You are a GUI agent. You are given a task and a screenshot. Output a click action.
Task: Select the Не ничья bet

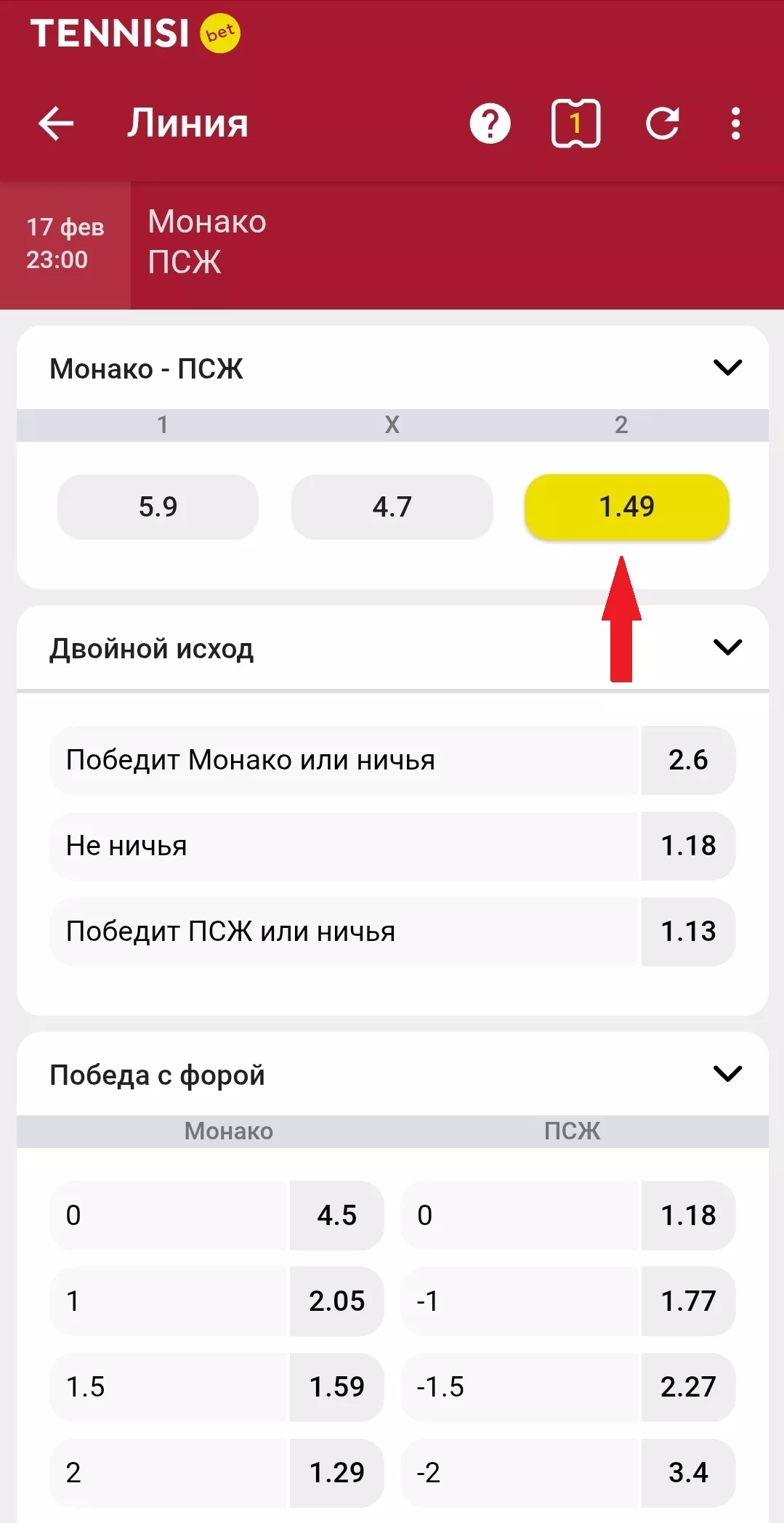392,846
